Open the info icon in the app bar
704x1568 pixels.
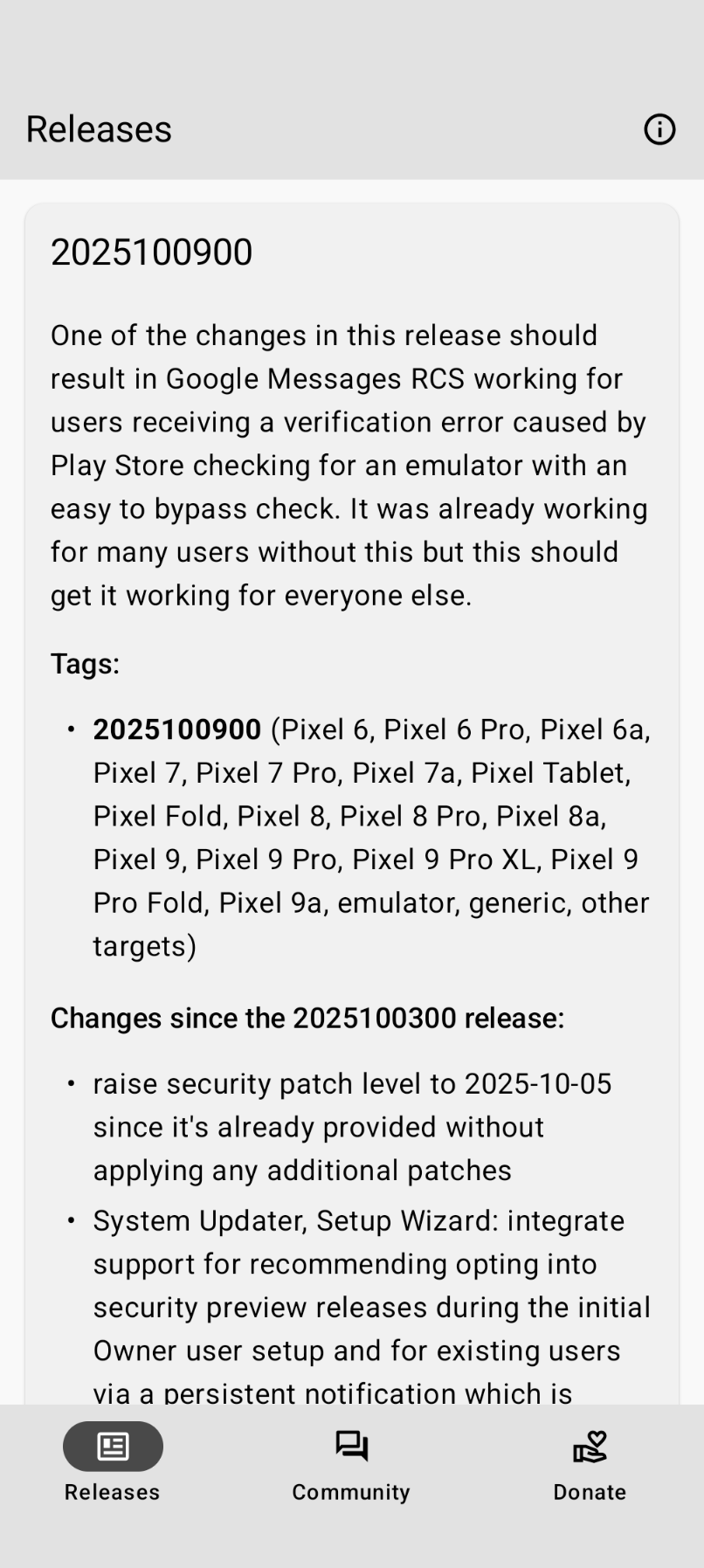pyautogui.click(x=659, y=129)
